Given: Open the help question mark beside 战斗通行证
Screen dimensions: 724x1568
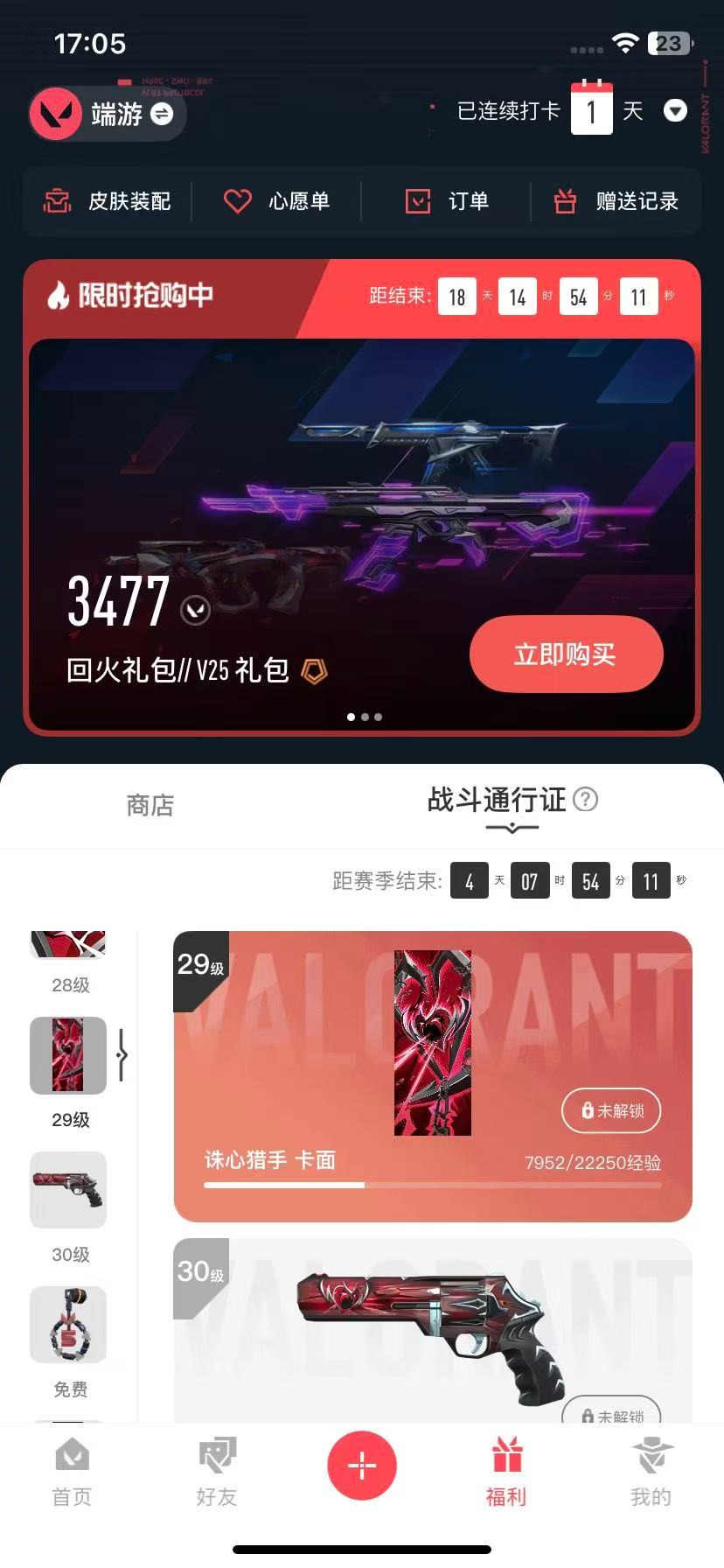Looking at the screenshot, I should 586,800.
